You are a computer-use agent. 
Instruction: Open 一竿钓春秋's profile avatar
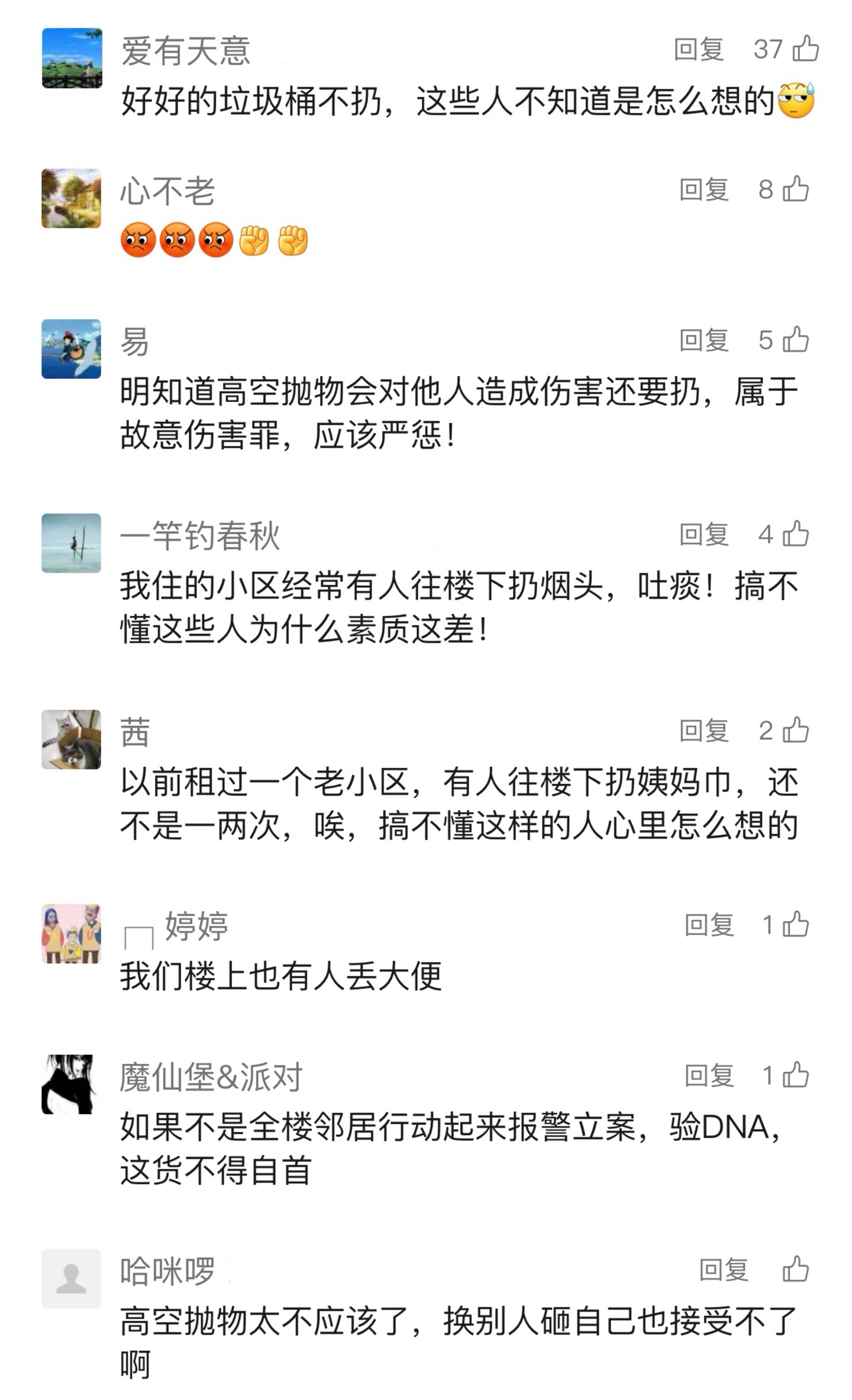pos(71,543)
